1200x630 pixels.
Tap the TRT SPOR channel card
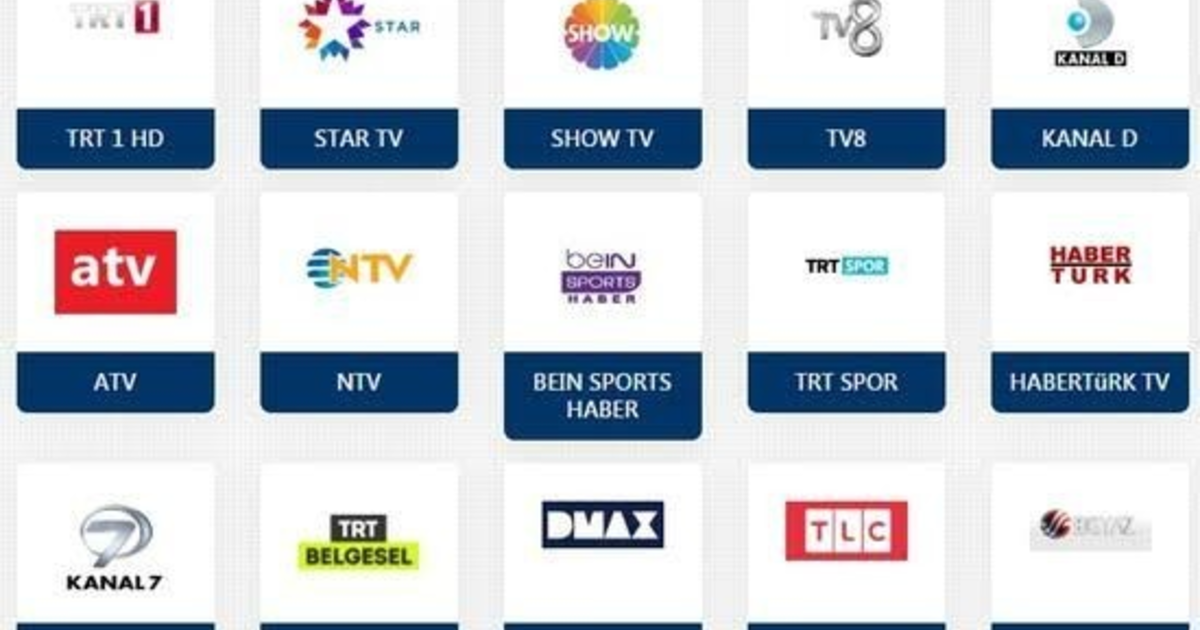click(846, 381)
